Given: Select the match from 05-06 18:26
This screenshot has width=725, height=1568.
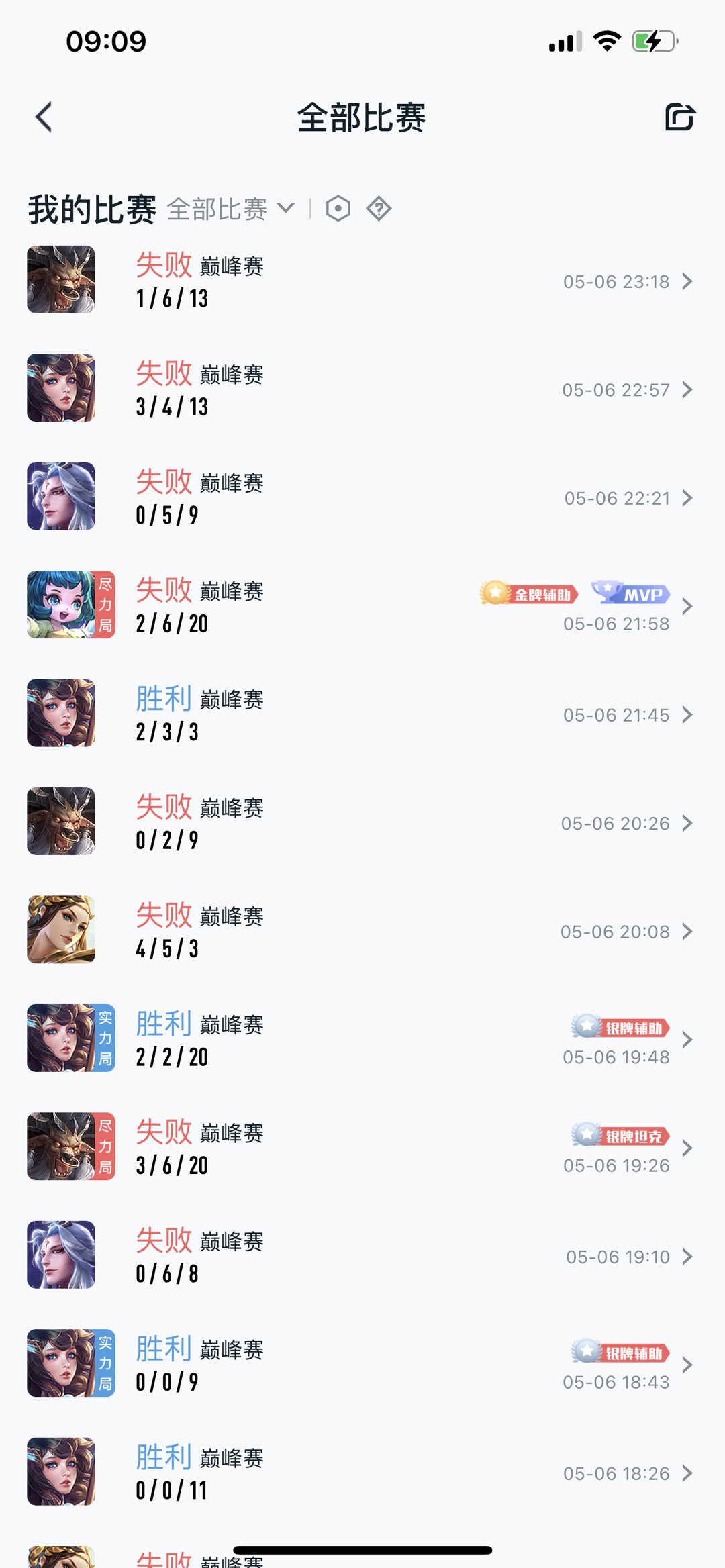Looking at the screenshot, I should [362, 1473].
